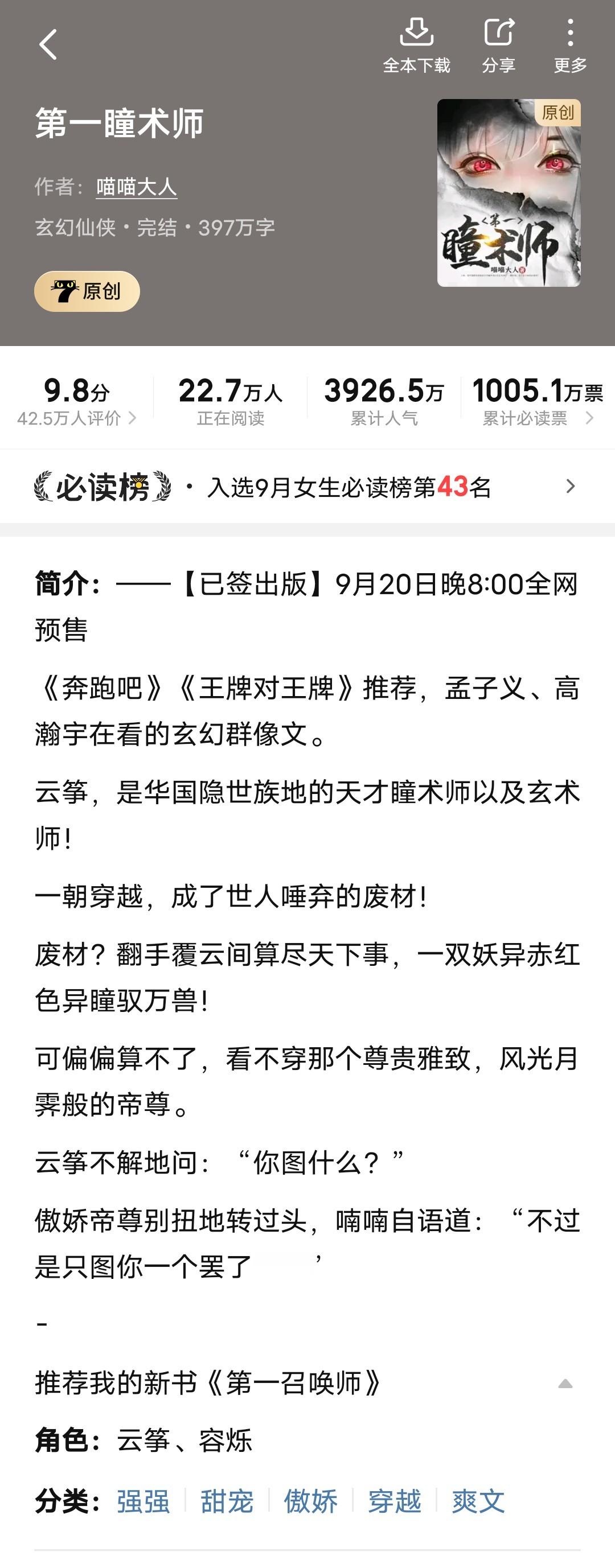This screenshot has width=615, height=1568.
Task: Browse the 傲娇 category
Action: 310,1501
